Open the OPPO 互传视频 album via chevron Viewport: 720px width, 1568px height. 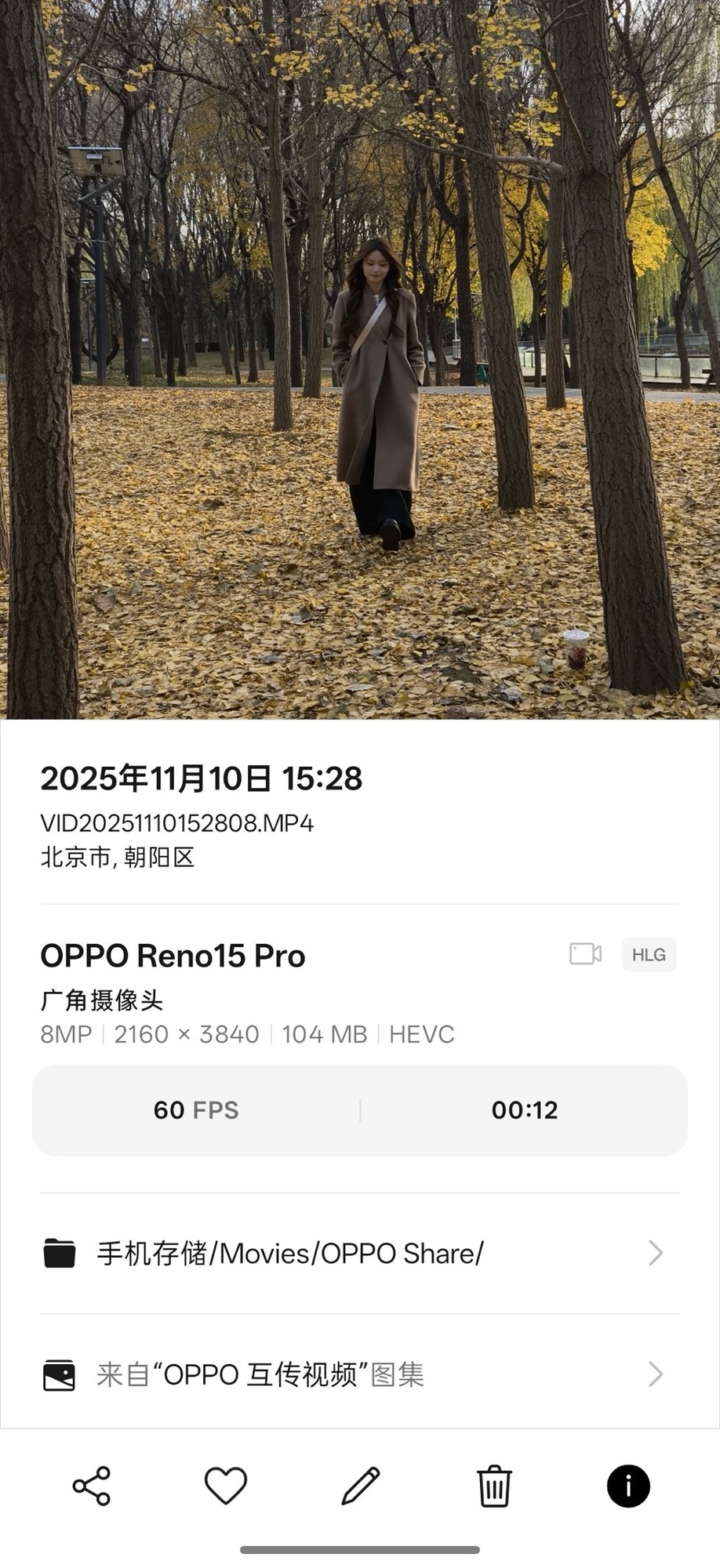(x=656, y=1374)
